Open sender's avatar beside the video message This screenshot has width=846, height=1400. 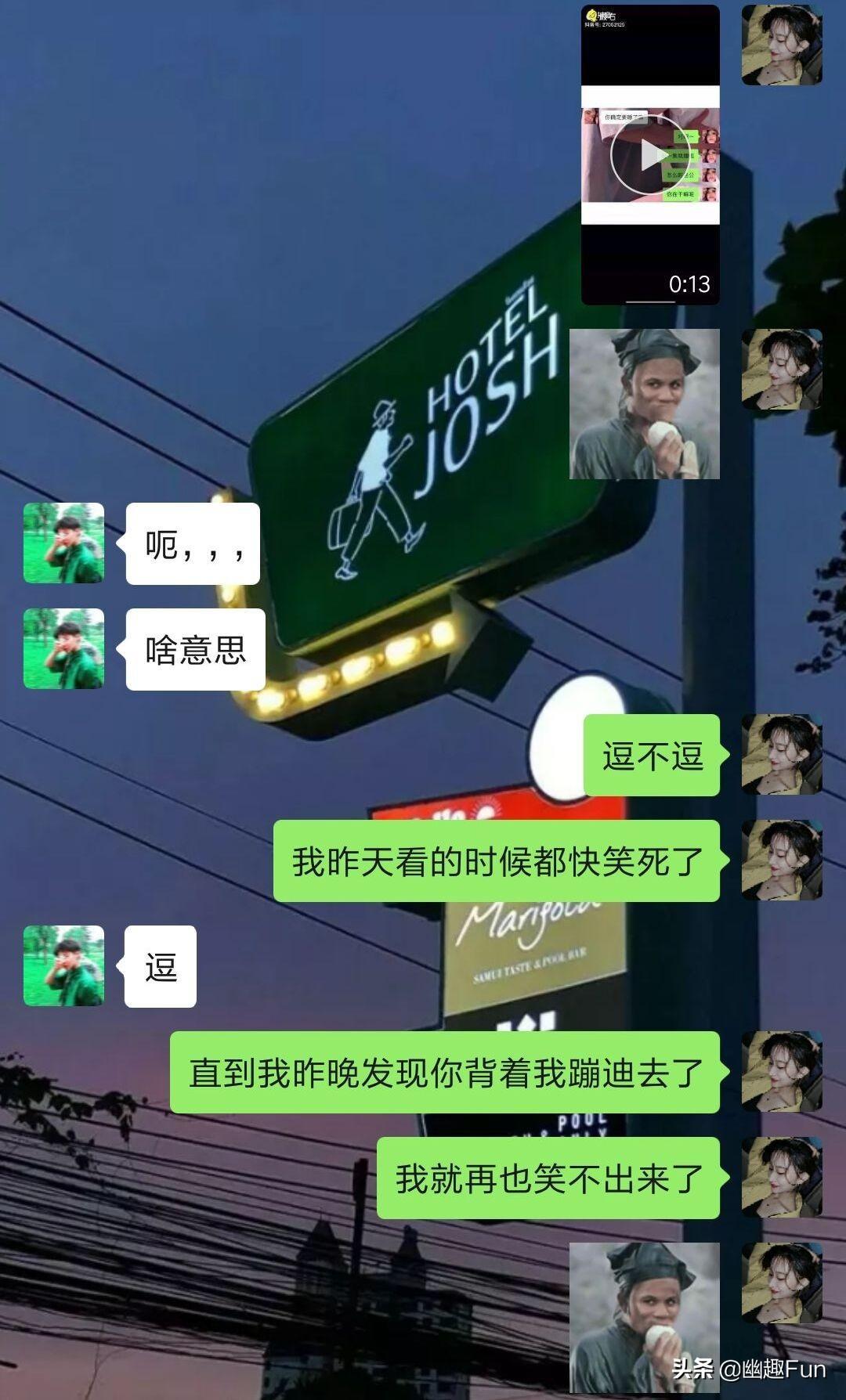click(782, 45)
